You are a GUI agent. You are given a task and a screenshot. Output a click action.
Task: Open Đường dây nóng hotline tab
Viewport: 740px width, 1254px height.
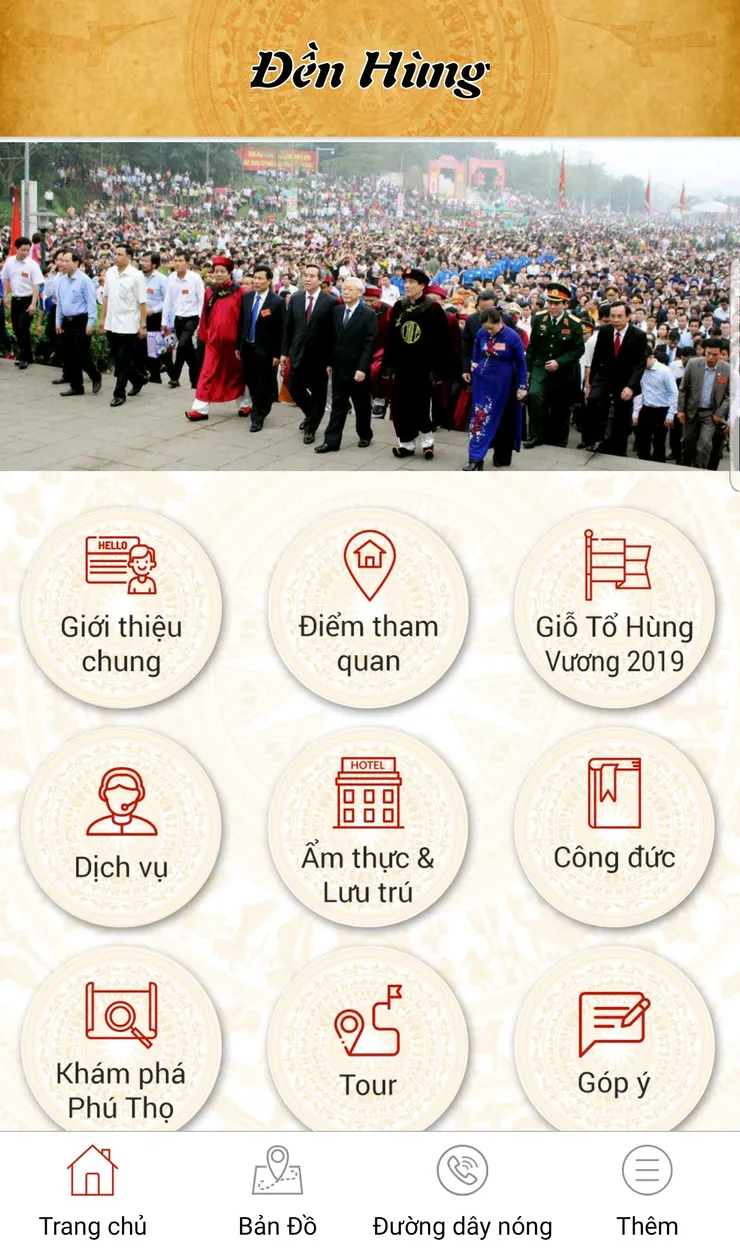tap(462, 1192)
